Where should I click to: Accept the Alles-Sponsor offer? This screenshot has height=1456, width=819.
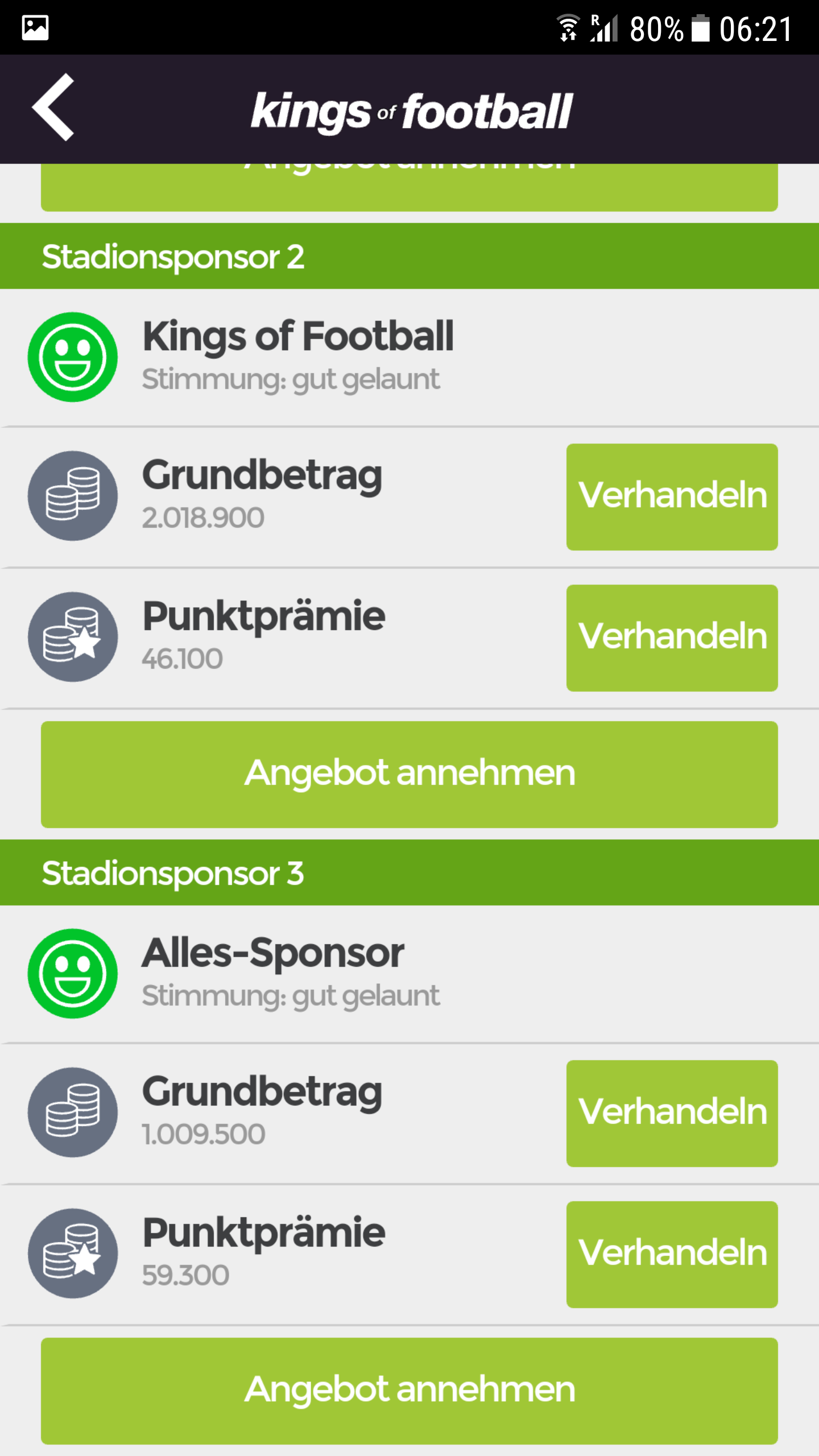(x=409, y=1391)
